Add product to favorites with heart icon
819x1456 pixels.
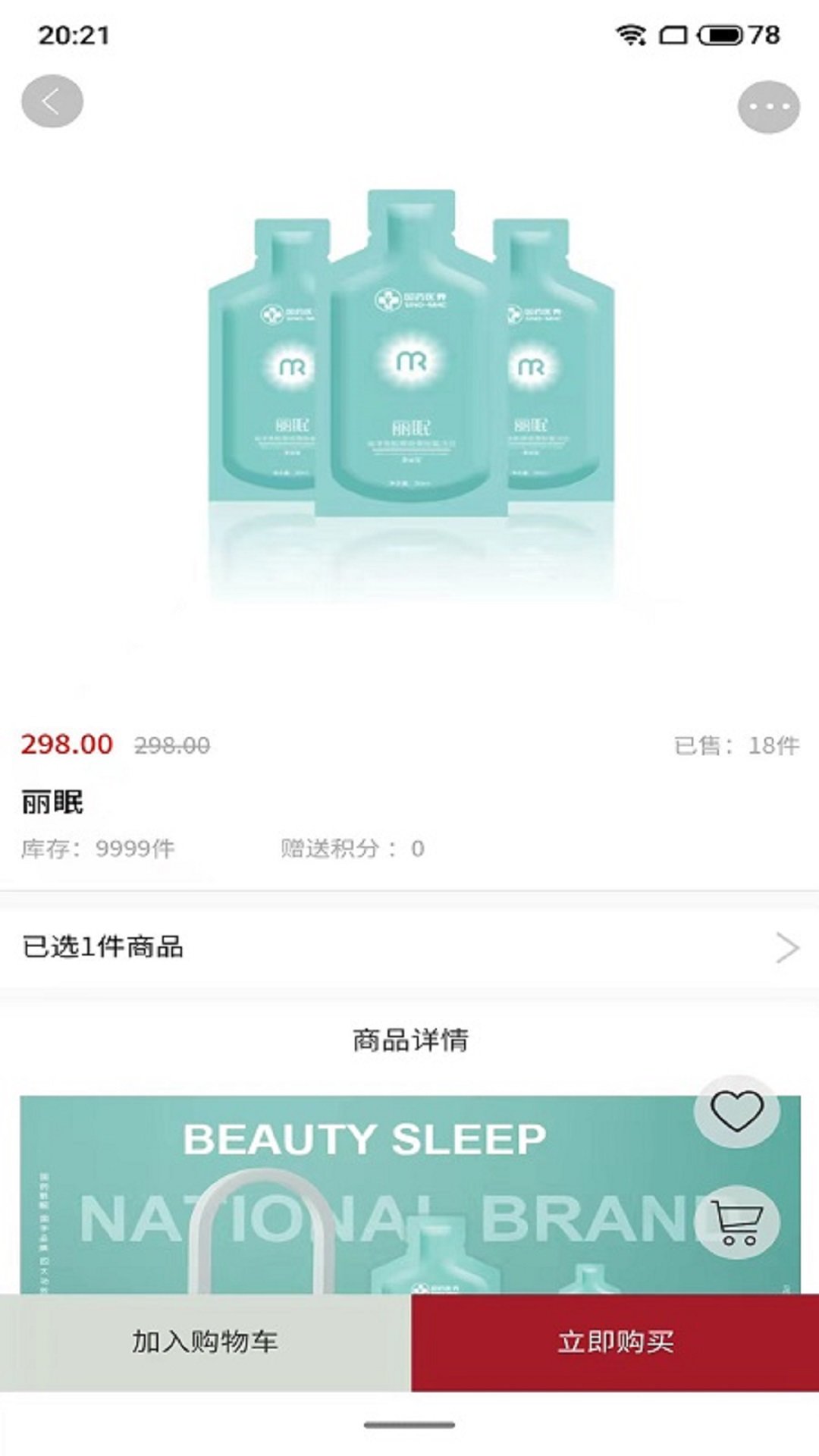(x=736, y=1111)
